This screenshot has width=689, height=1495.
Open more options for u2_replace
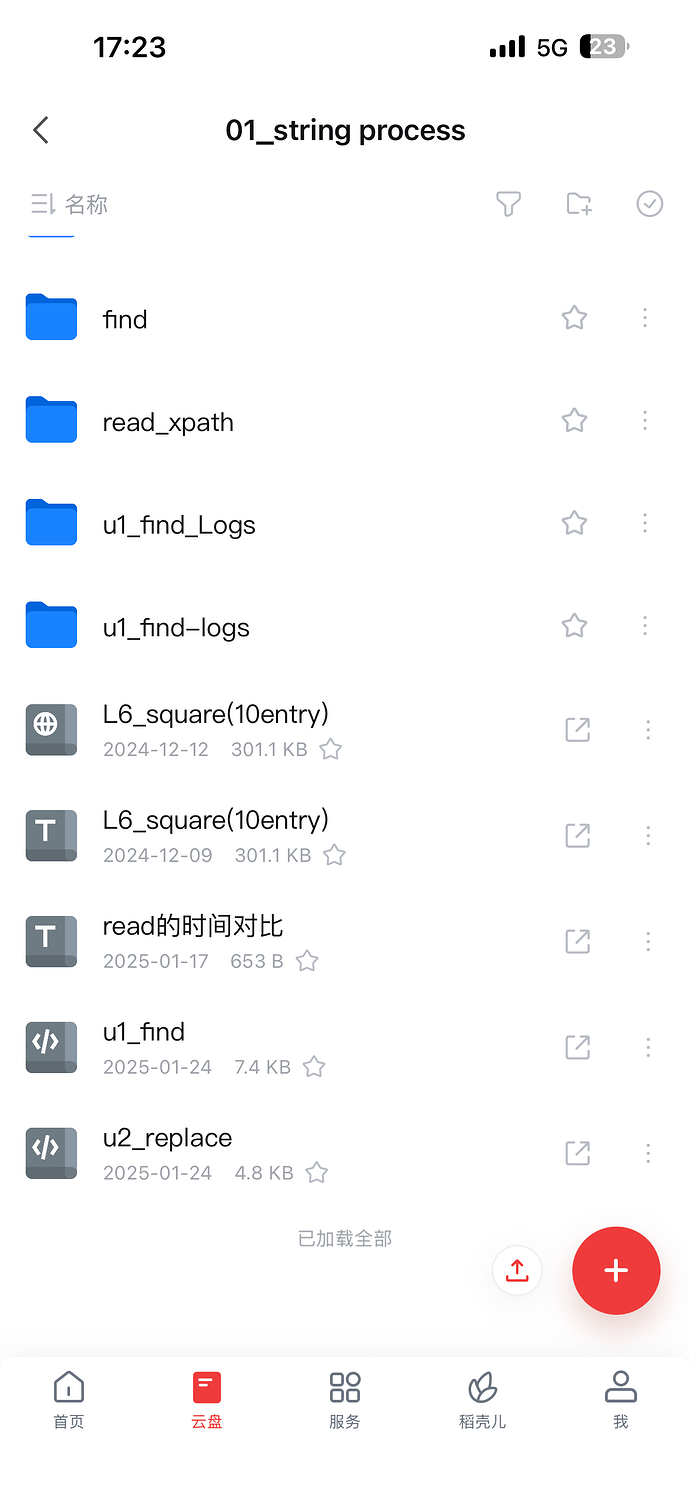648,1153
